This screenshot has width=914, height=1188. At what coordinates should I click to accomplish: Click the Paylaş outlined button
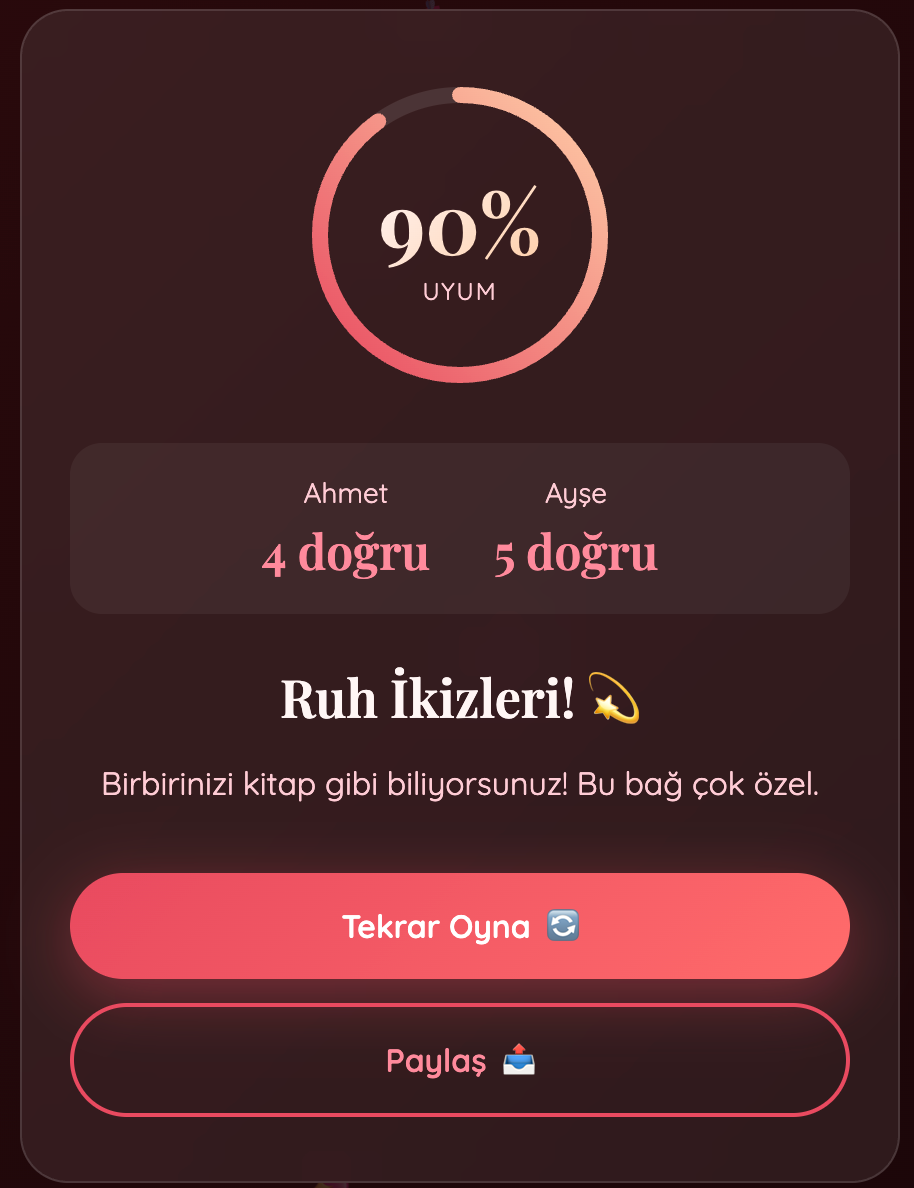(x=459, y=1060)
